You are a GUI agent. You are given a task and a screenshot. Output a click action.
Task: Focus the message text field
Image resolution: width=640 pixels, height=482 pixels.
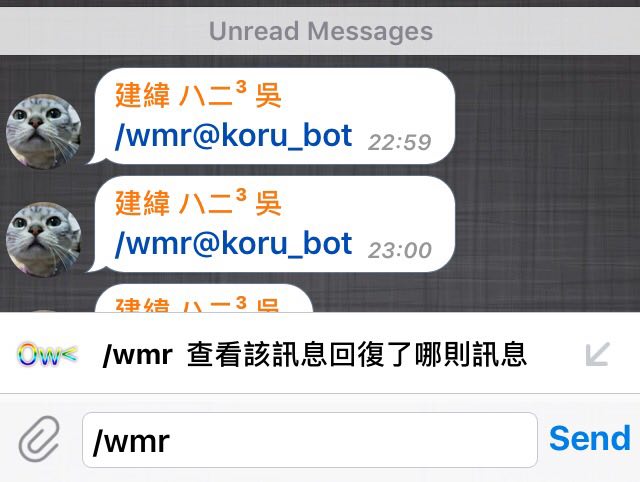pos(310,440)
